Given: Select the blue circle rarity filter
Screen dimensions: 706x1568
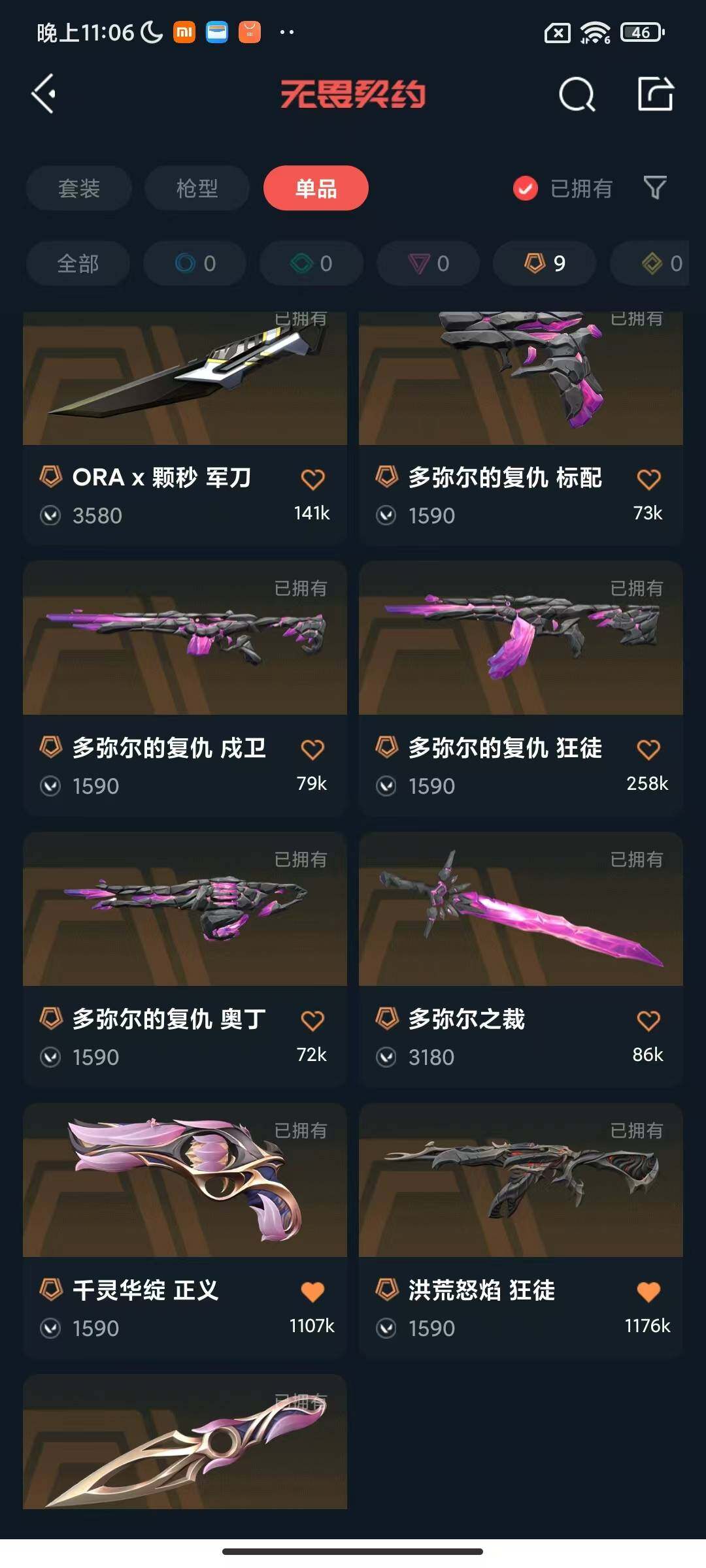Looking at the screenshot, I should tap(194, 264).
